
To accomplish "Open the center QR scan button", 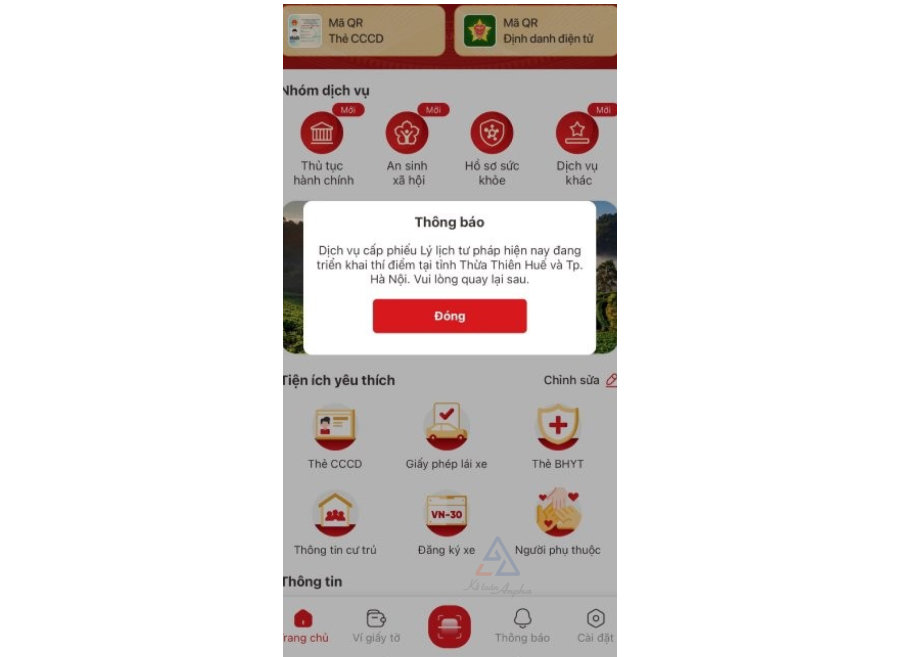I will point(449,627).
